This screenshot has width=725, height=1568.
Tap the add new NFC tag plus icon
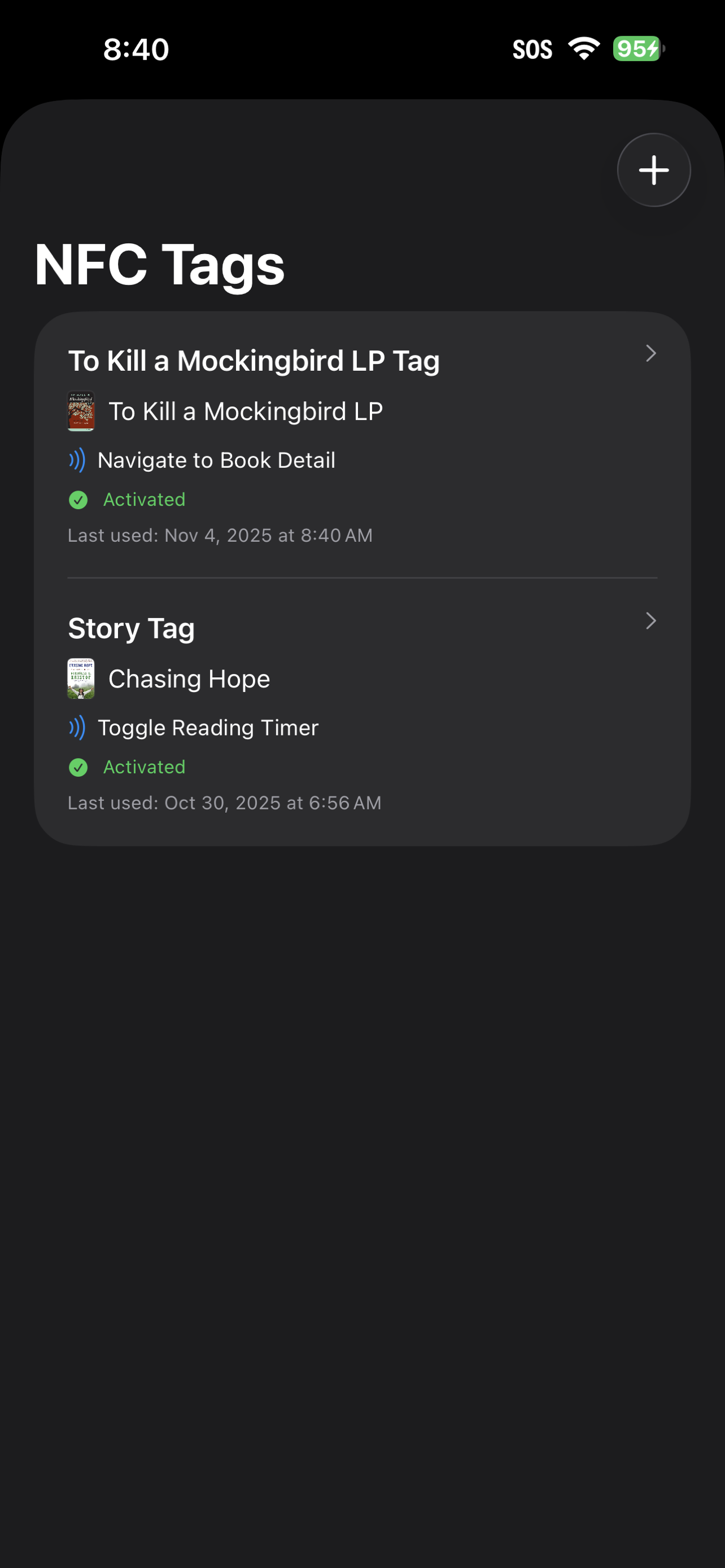[653, 170]
